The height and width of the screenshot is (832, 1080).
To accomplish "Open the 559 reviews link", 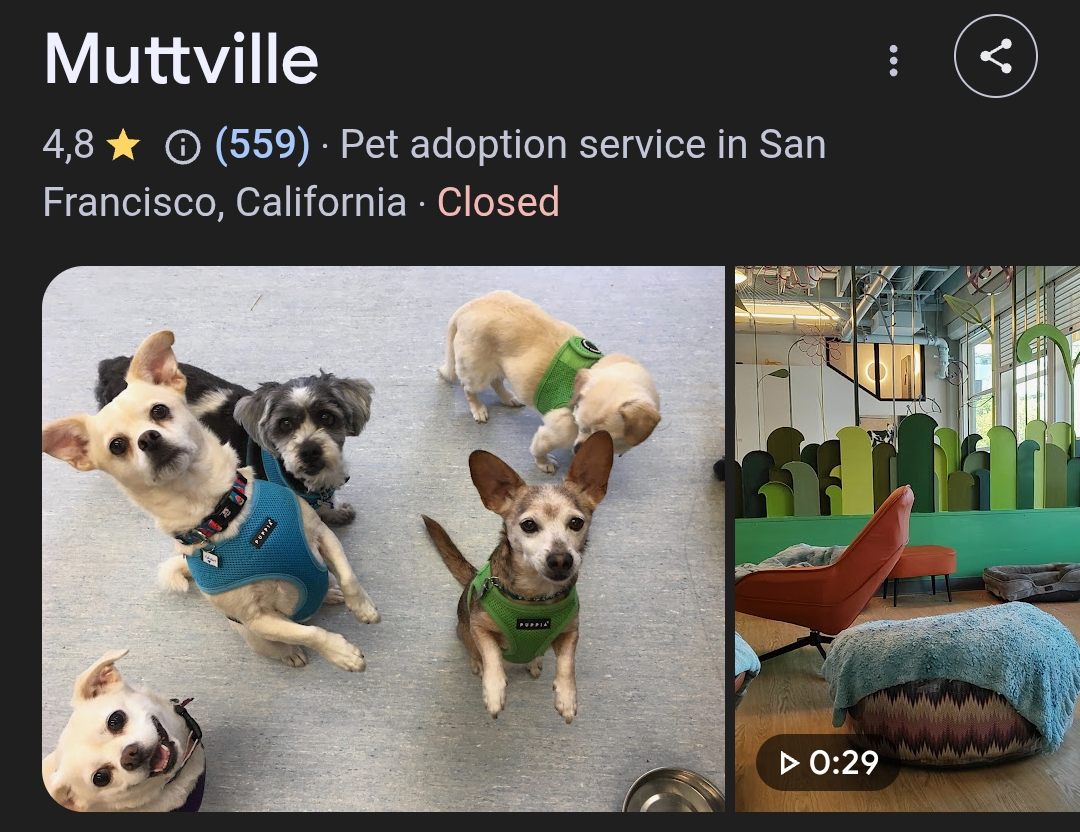I will tap(262, 145).
